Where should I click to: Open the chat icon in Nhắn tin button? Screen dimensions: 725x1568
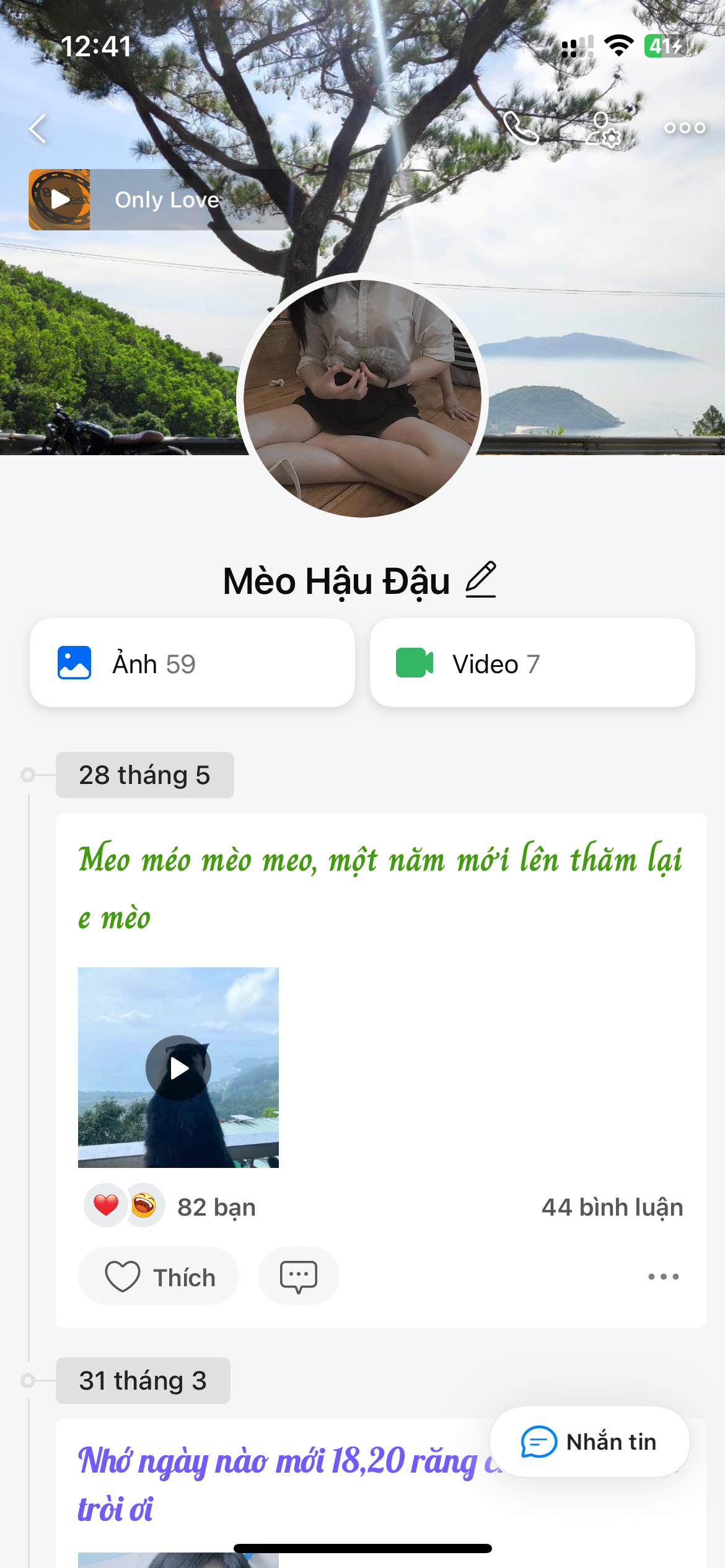coord(538,1441)
